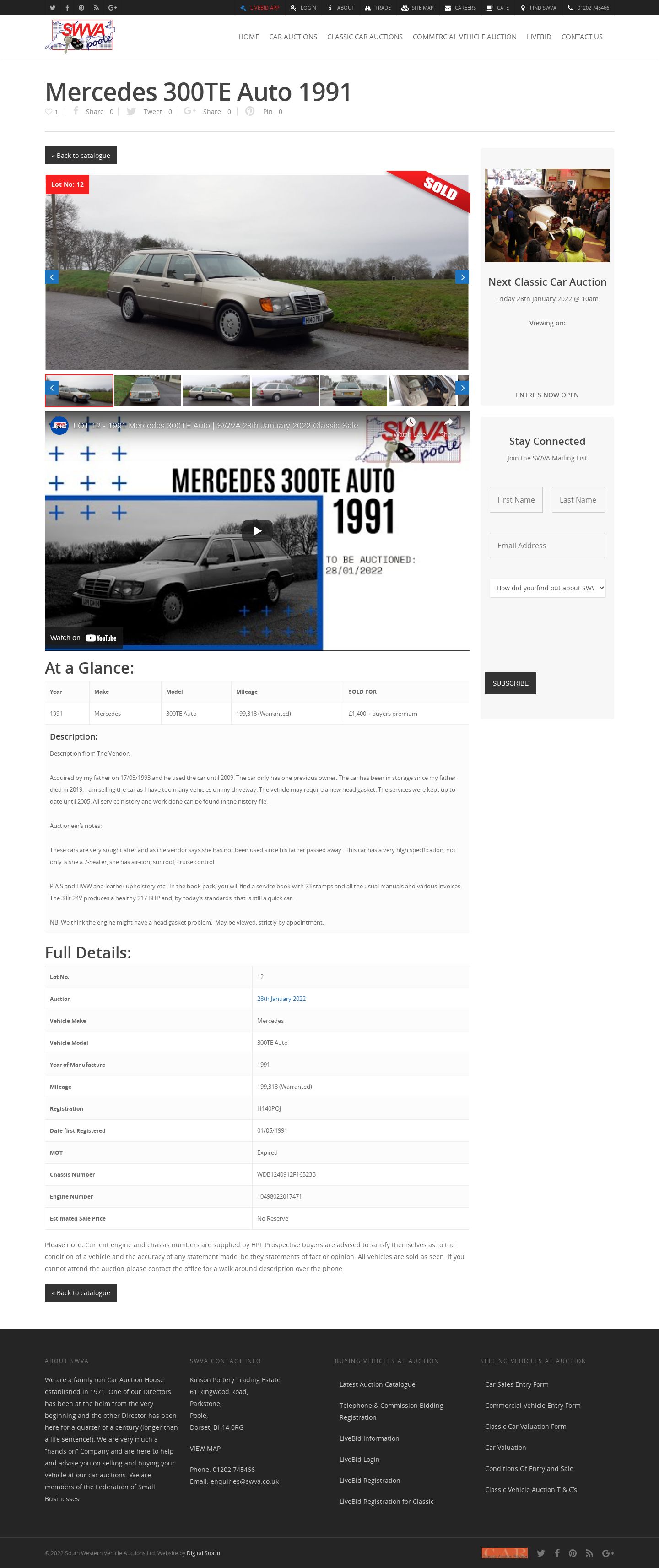659x1568 pixels.
Task: Tap the top Back to catalogue button
Action: point(81,156)
